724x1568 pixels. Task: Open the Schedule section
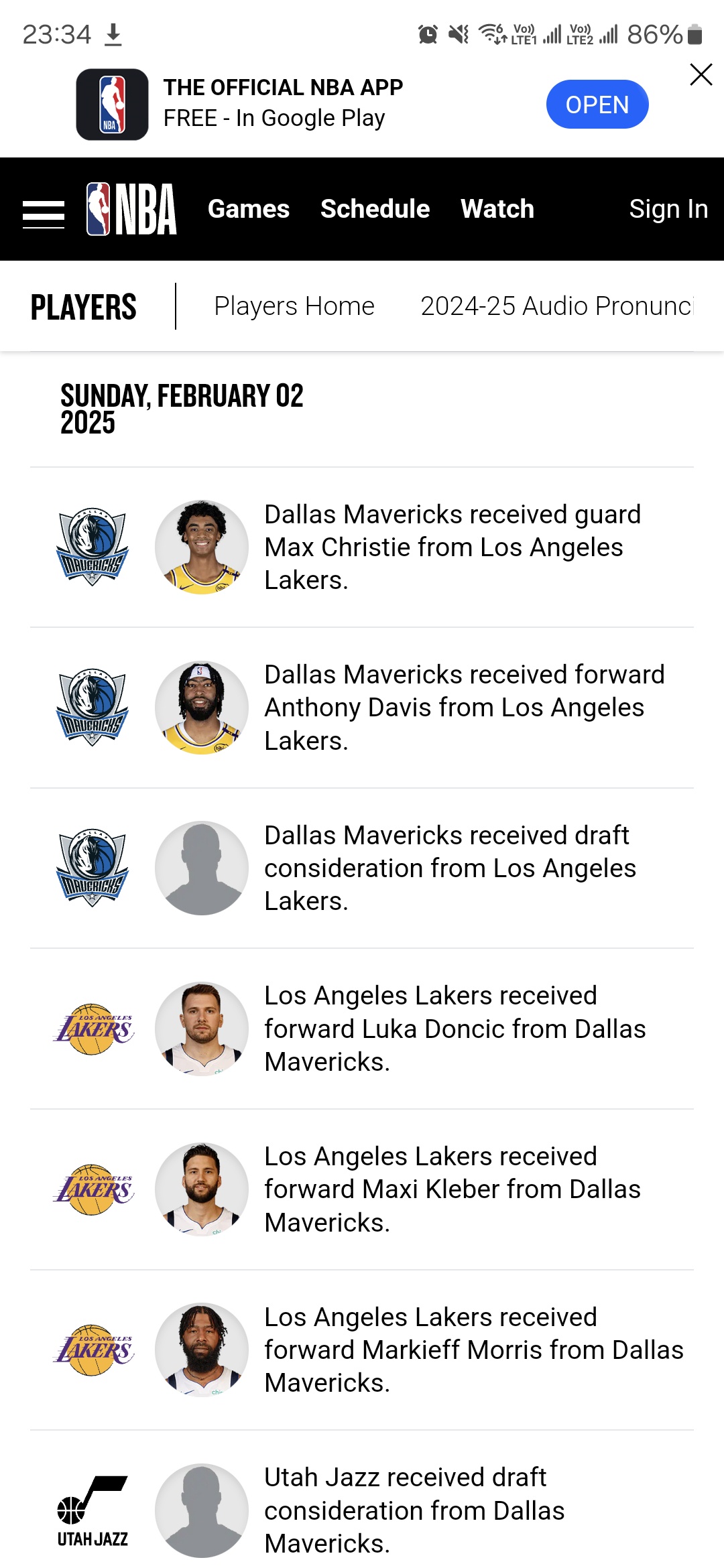pos(375,209)
